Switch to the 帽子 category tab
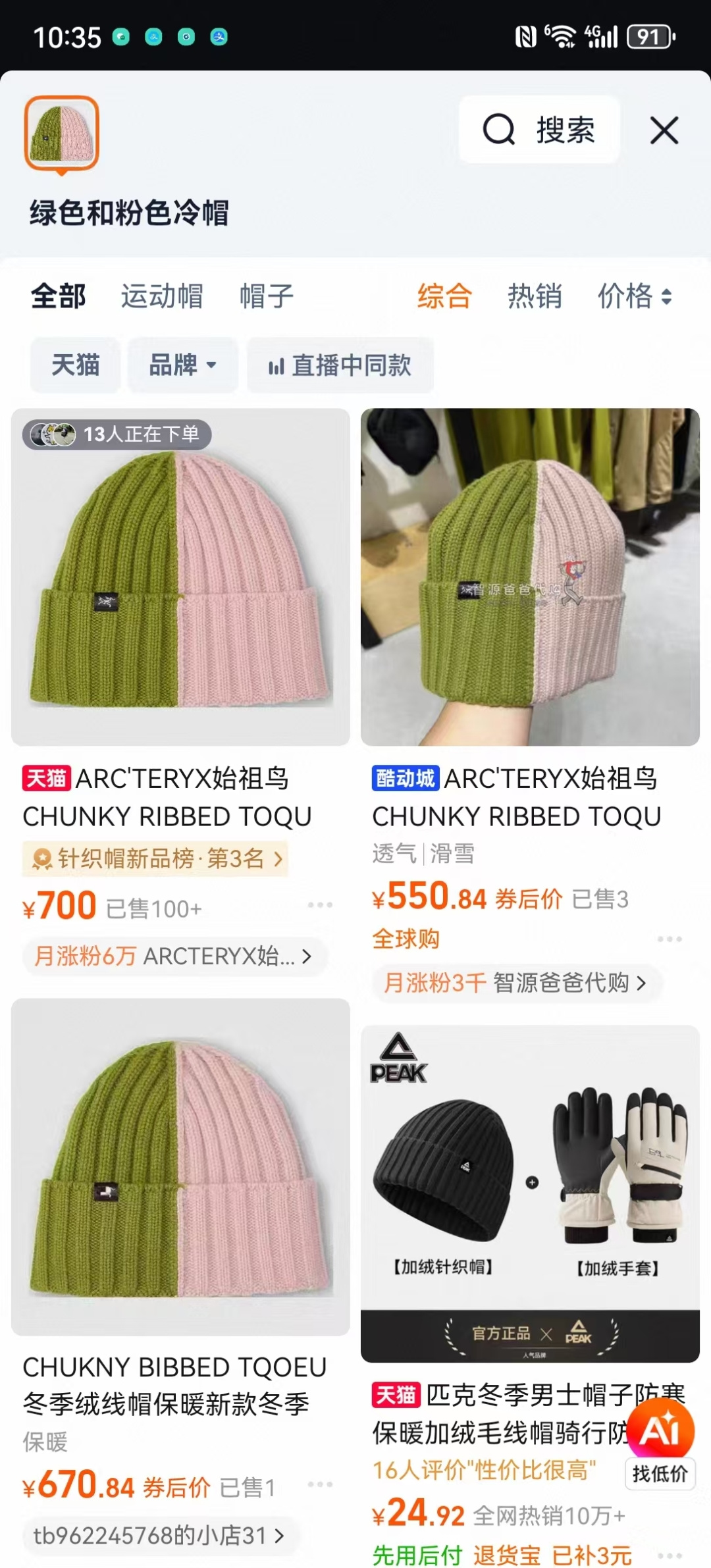711x1568 pixels. pyautogui.click(x=267, y=296)
